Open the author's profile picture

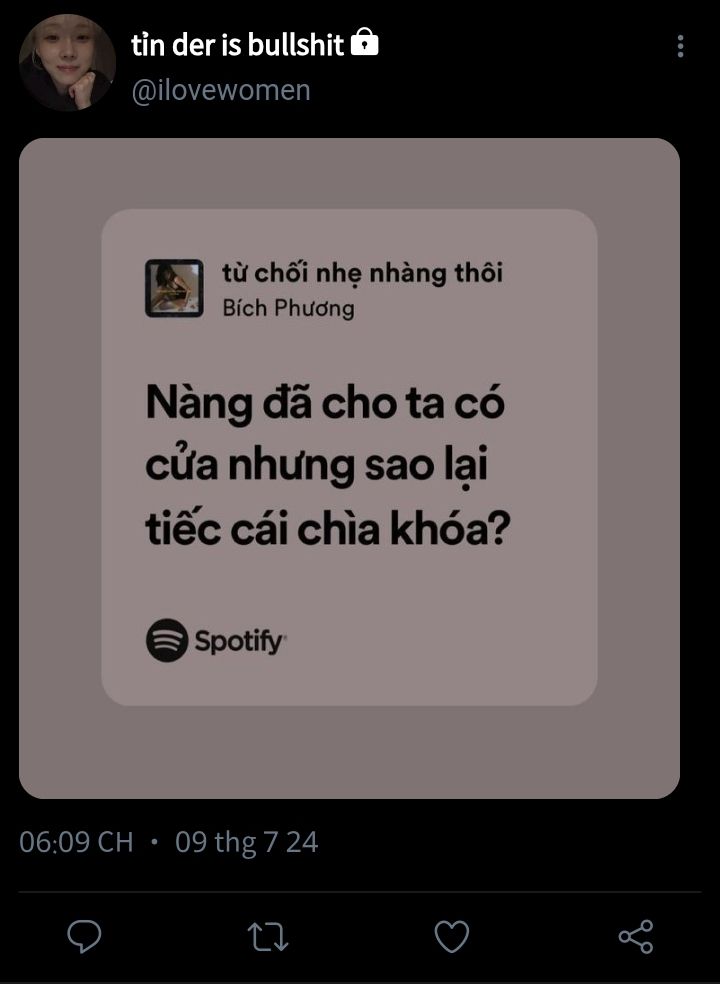[66, 62]
